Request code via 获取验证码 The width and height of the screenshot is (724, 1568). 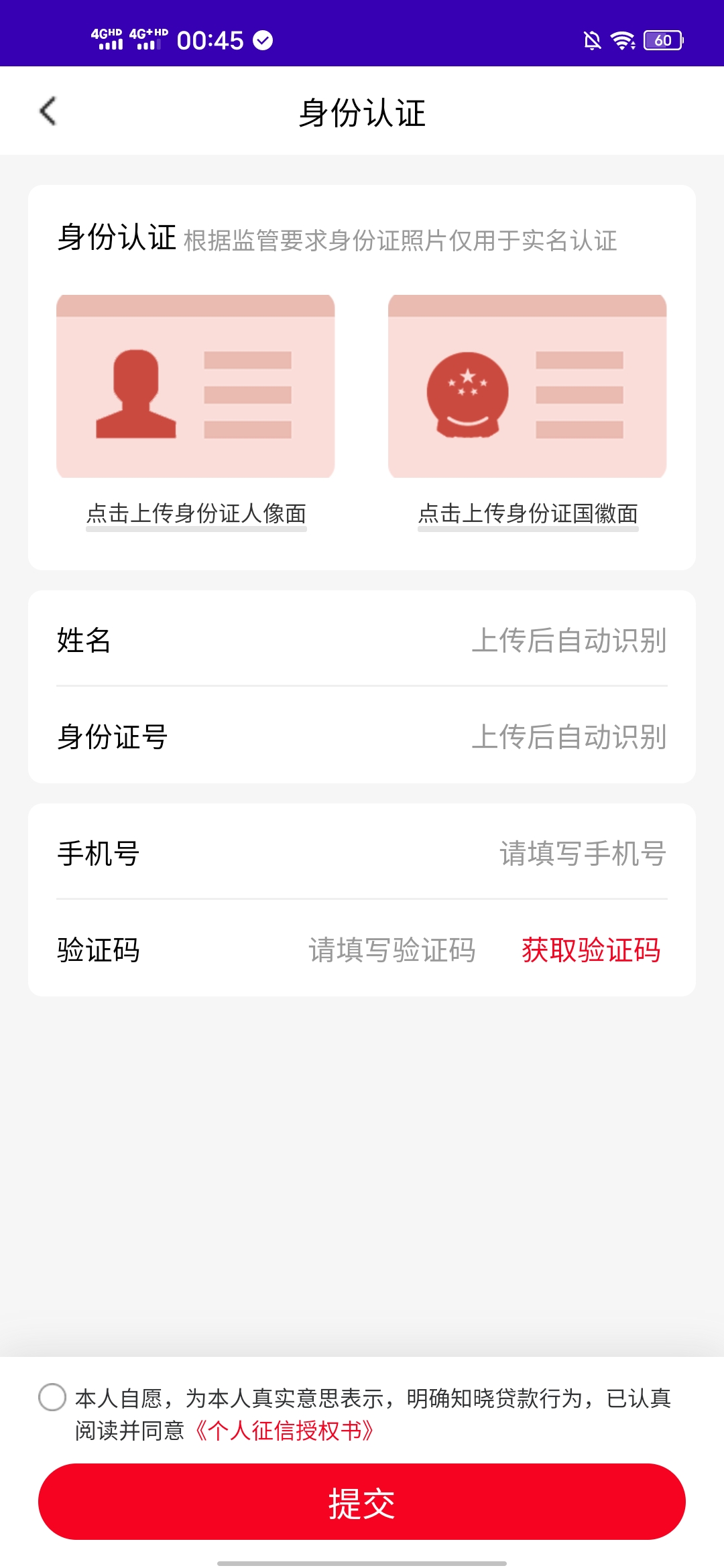[591, 950]
